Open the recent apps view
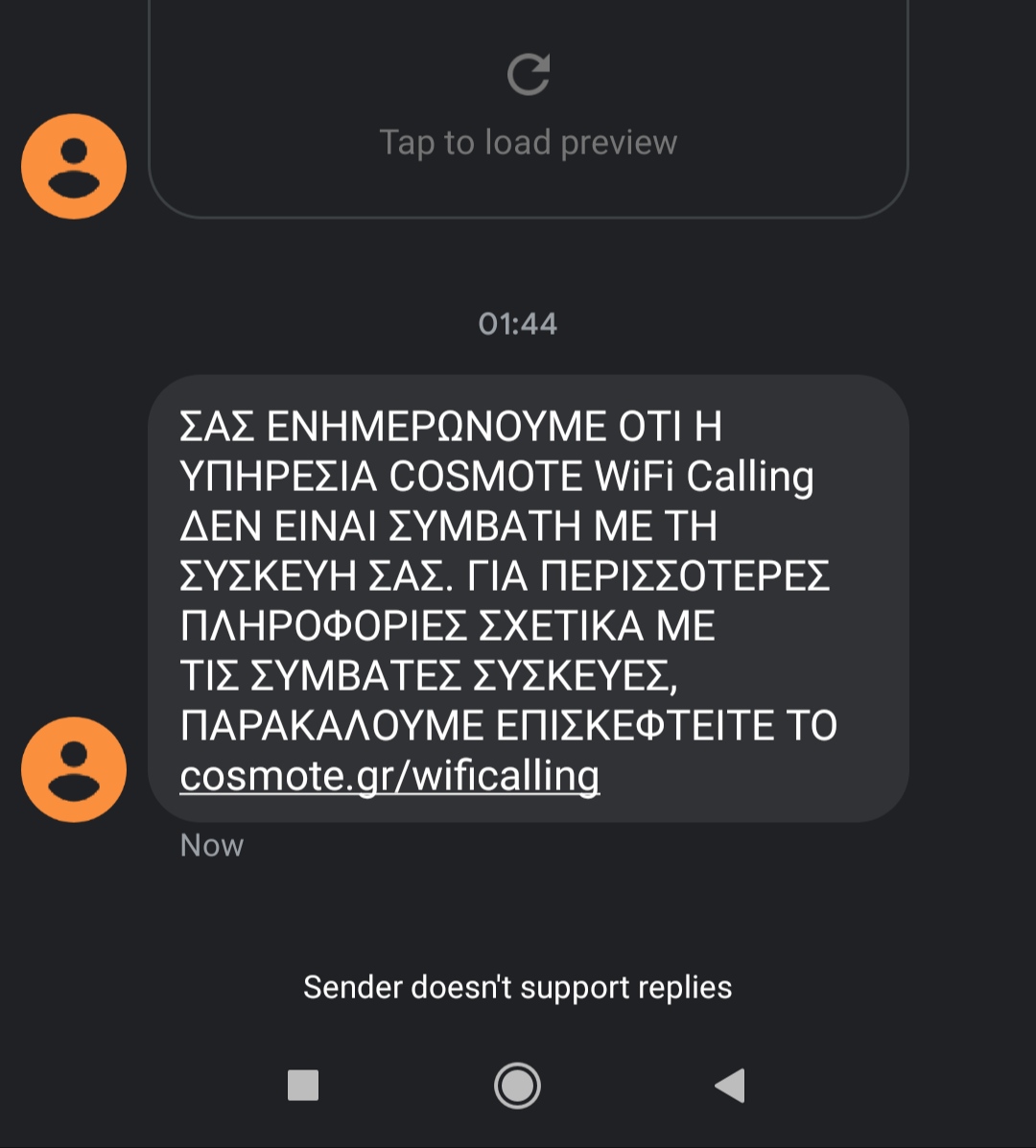The height and width of the screenshot is (1148, 1036). 303,1085
